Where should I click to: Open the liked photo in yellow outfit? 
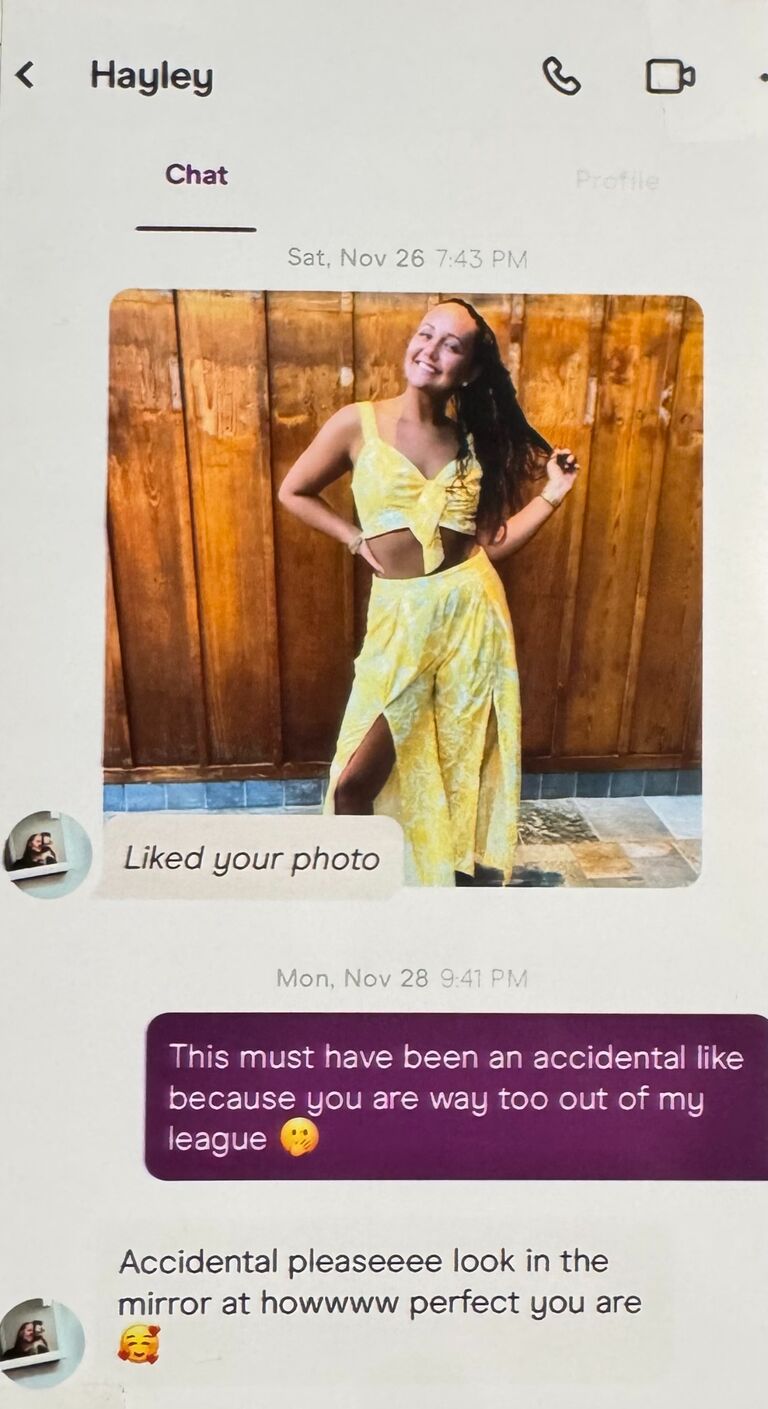tap(404, 560)
